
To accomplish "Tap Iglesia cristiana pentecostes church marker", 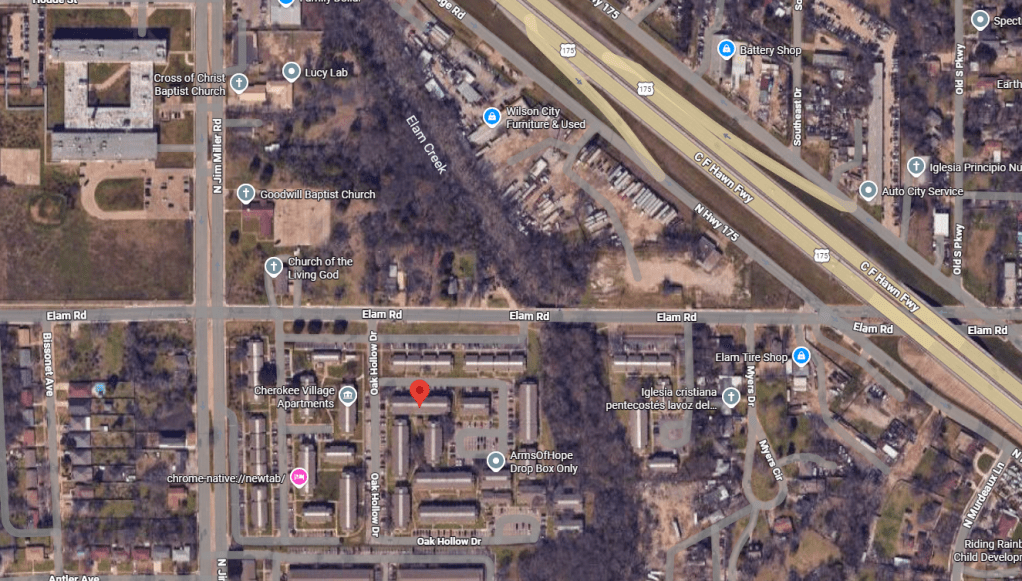I will 731,397.
